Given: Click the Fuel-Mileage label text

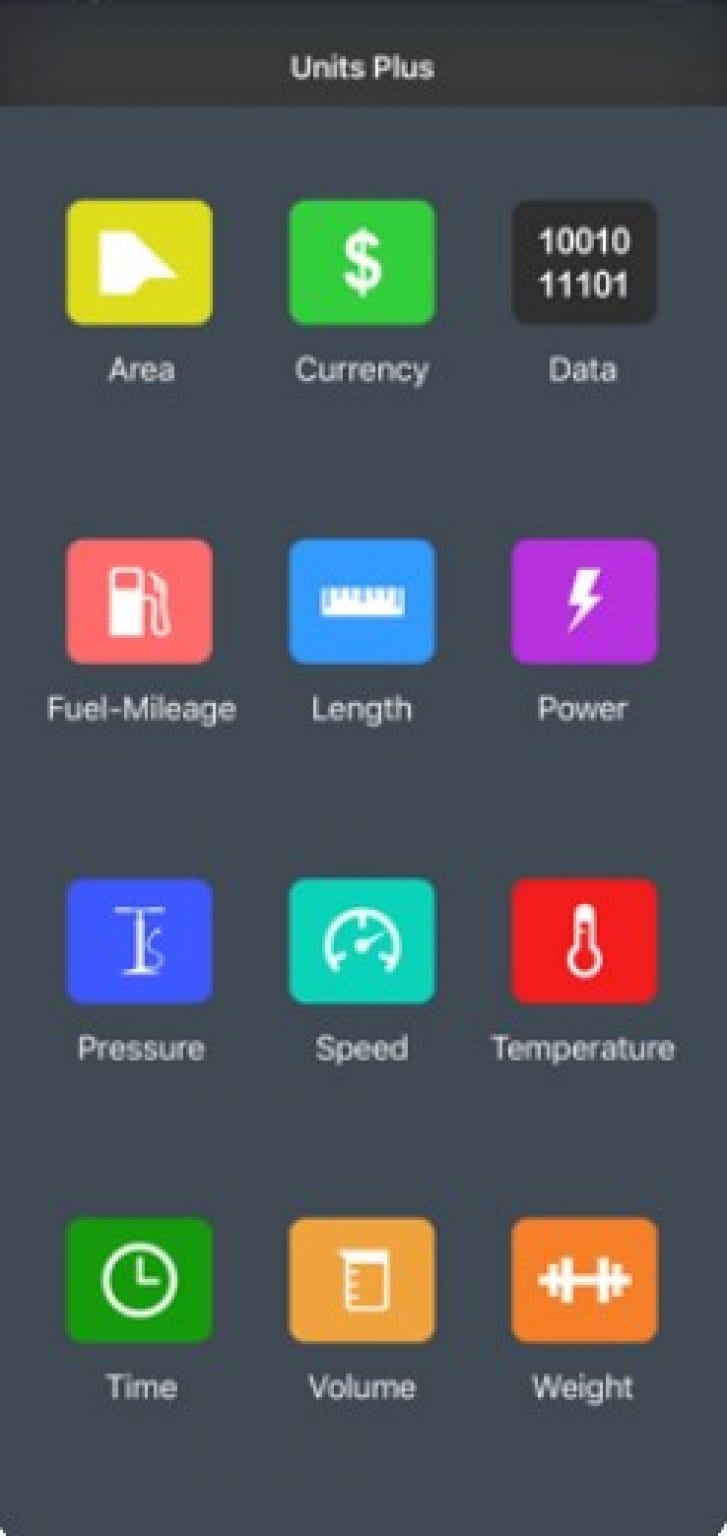Looking at the screenshot, I should 140,709.
